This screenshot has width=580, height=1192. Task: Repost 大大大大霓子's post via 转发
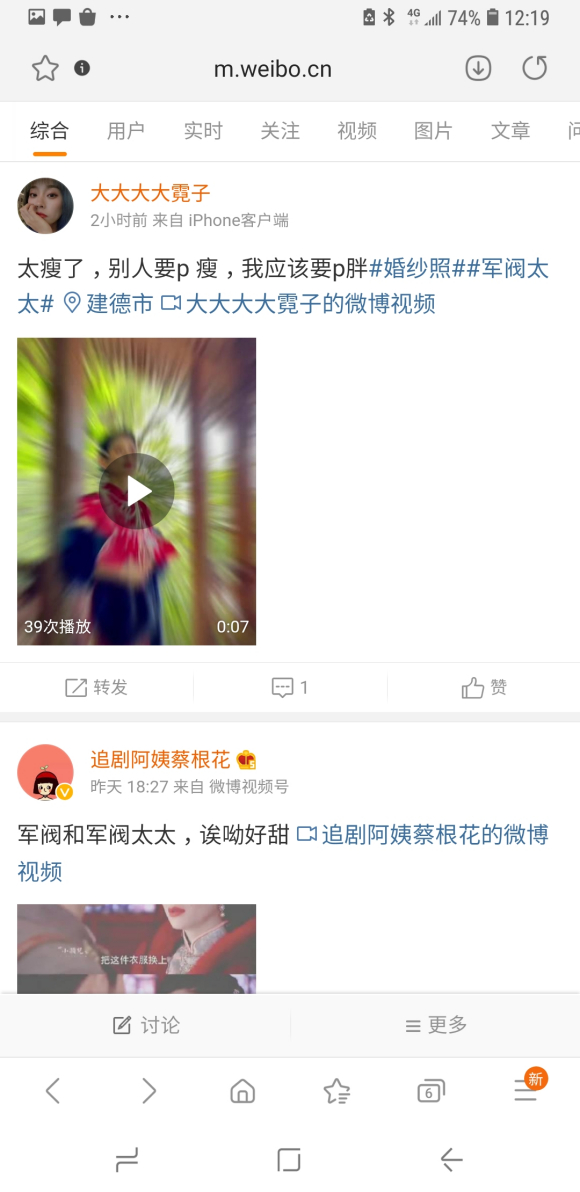pyautogui.click(x=97, y=688)
